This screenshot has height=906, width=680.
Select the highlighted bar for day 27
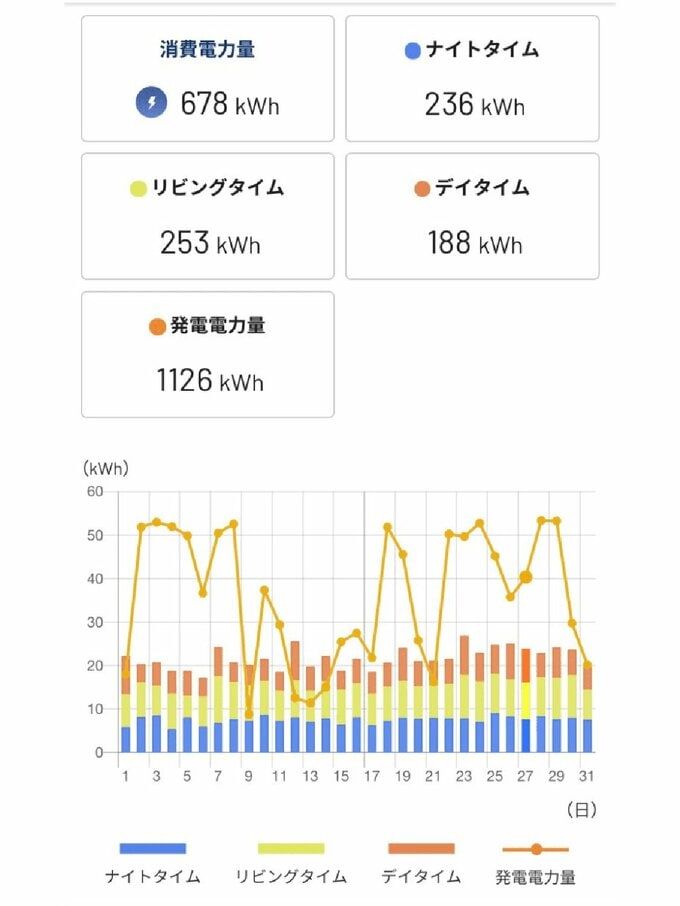pos(526,702)
